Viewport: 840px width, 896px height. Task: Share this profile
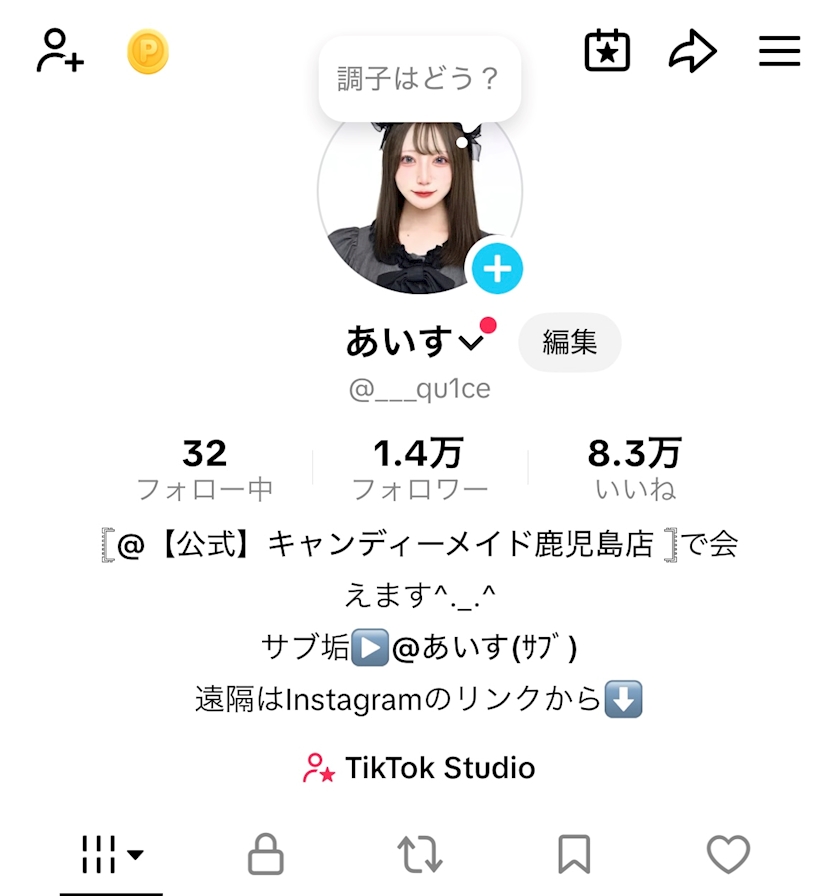692,51
